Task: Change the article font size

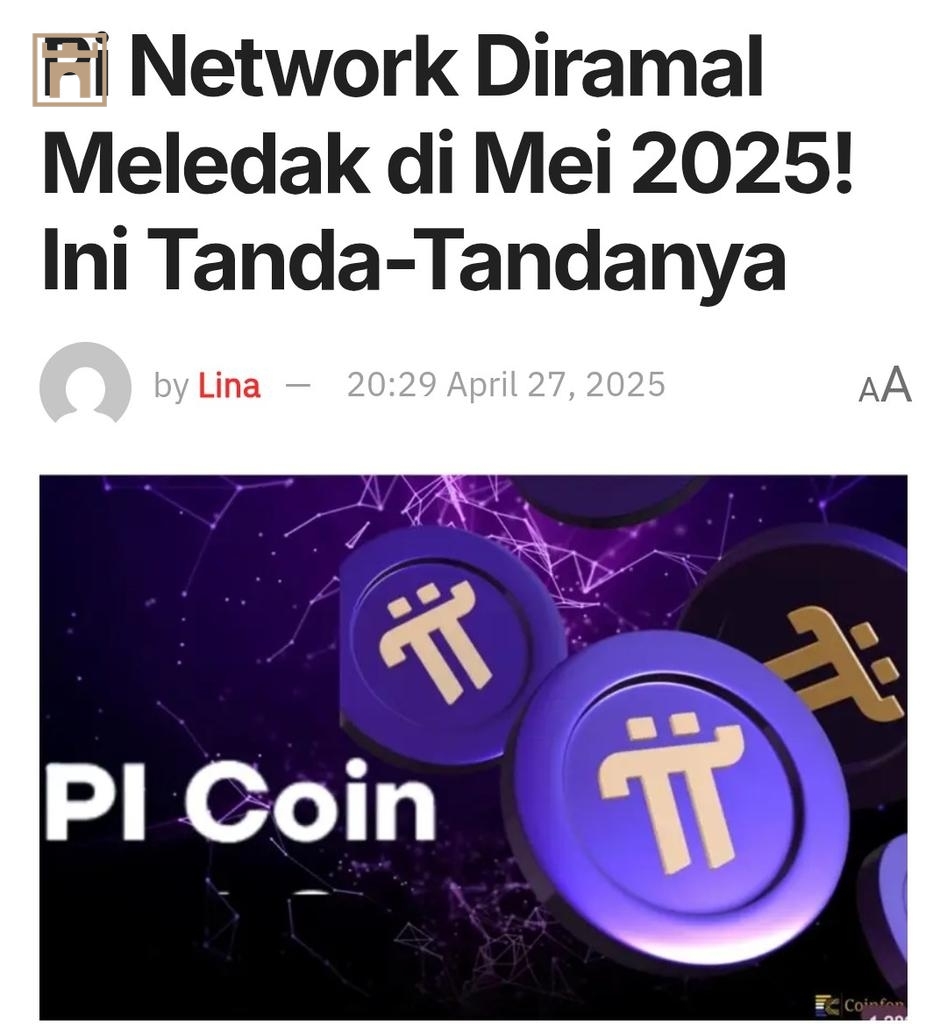Action: point(885,386)
